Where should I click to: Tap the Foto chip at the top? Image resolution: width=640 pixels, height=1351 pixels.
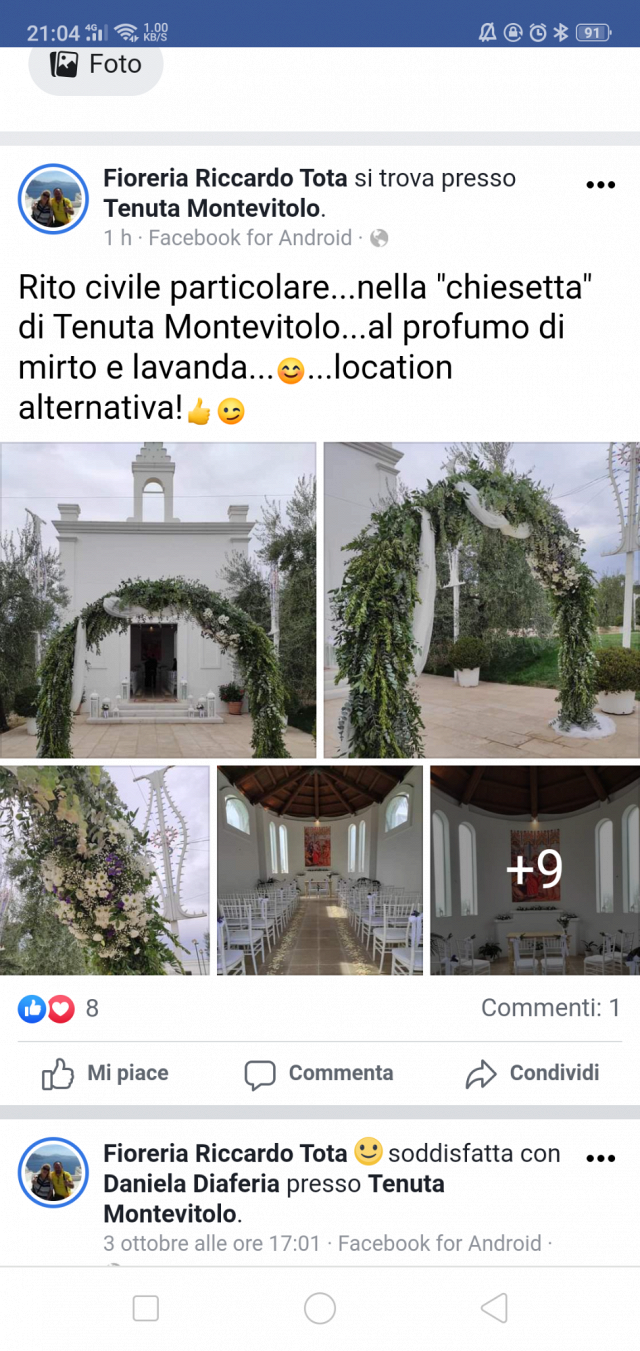(96, 64)
